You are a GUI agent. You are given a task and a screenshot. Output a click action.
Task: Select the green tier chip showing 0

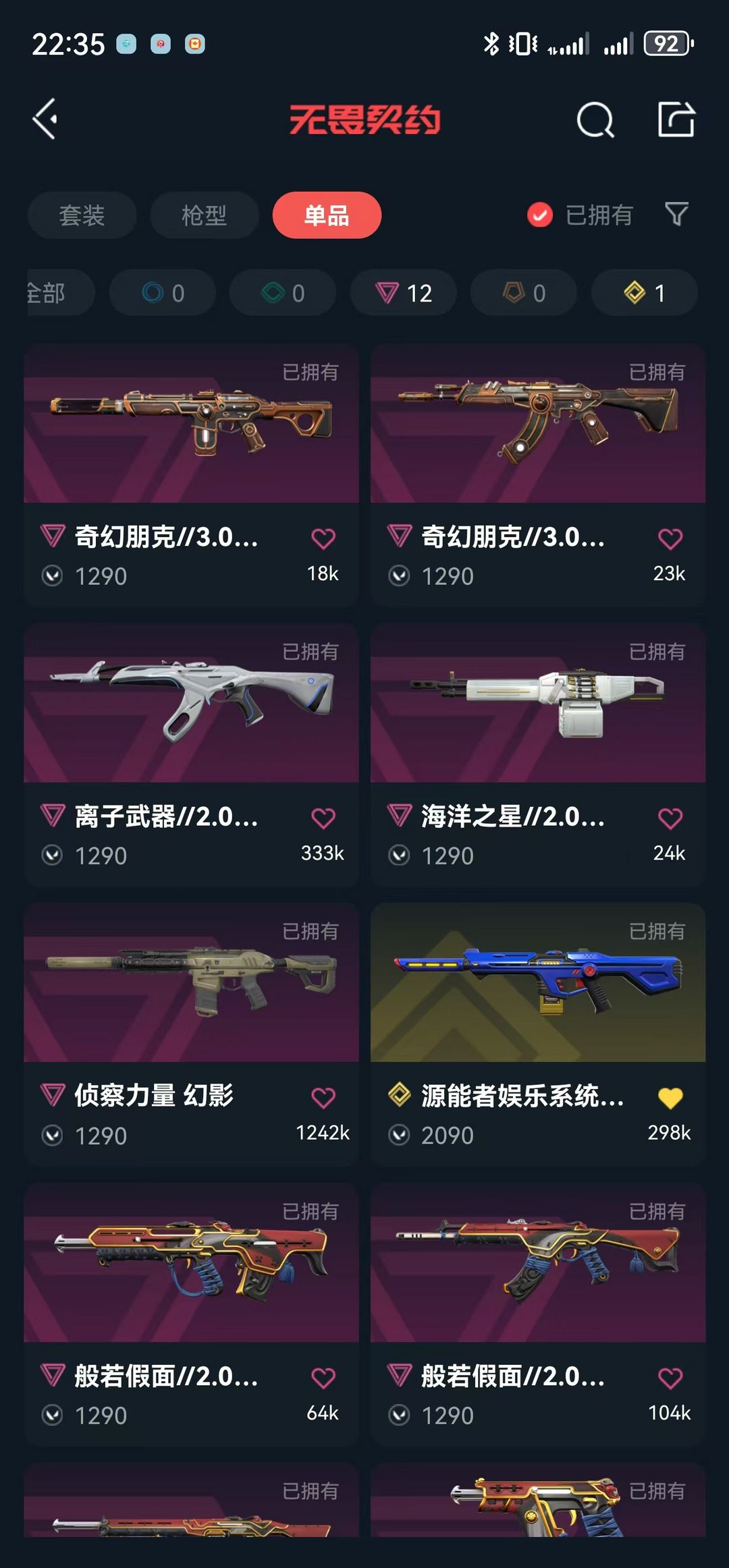[283, 293]
